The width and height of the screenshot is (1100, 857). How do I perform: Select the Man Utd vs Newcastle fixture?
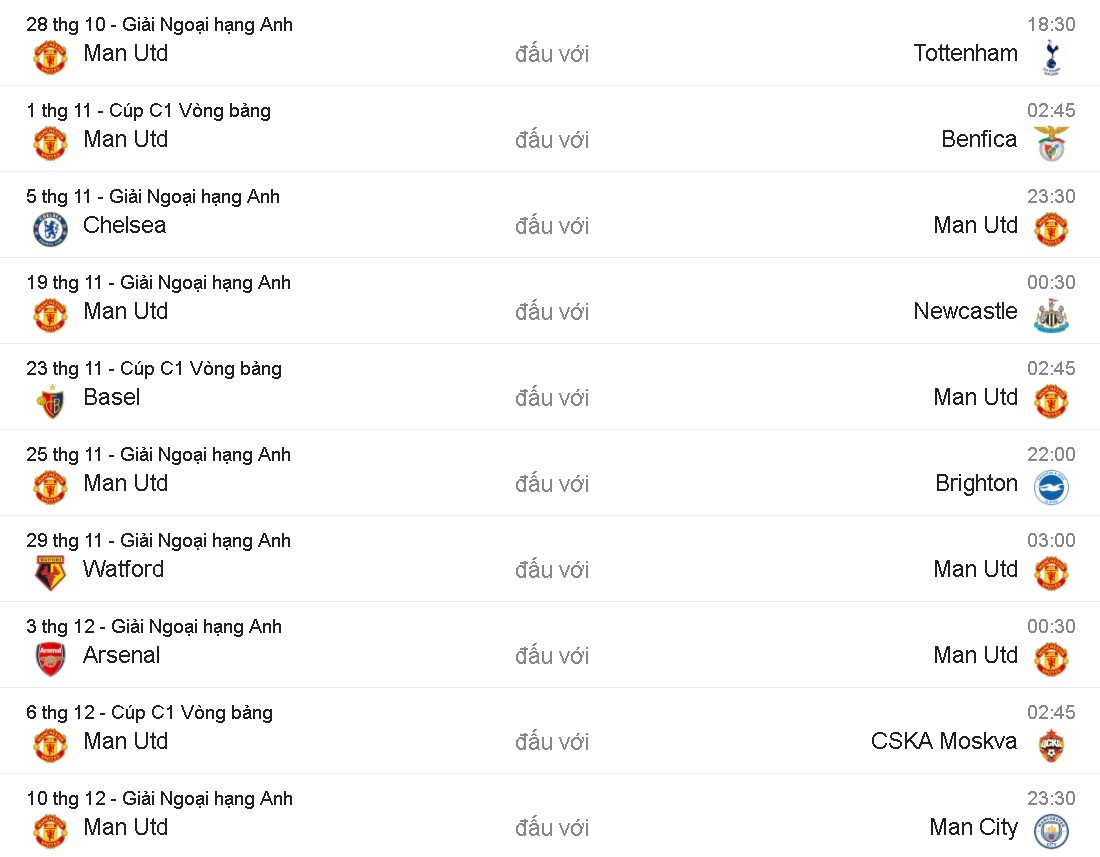(x=550, y=312)
